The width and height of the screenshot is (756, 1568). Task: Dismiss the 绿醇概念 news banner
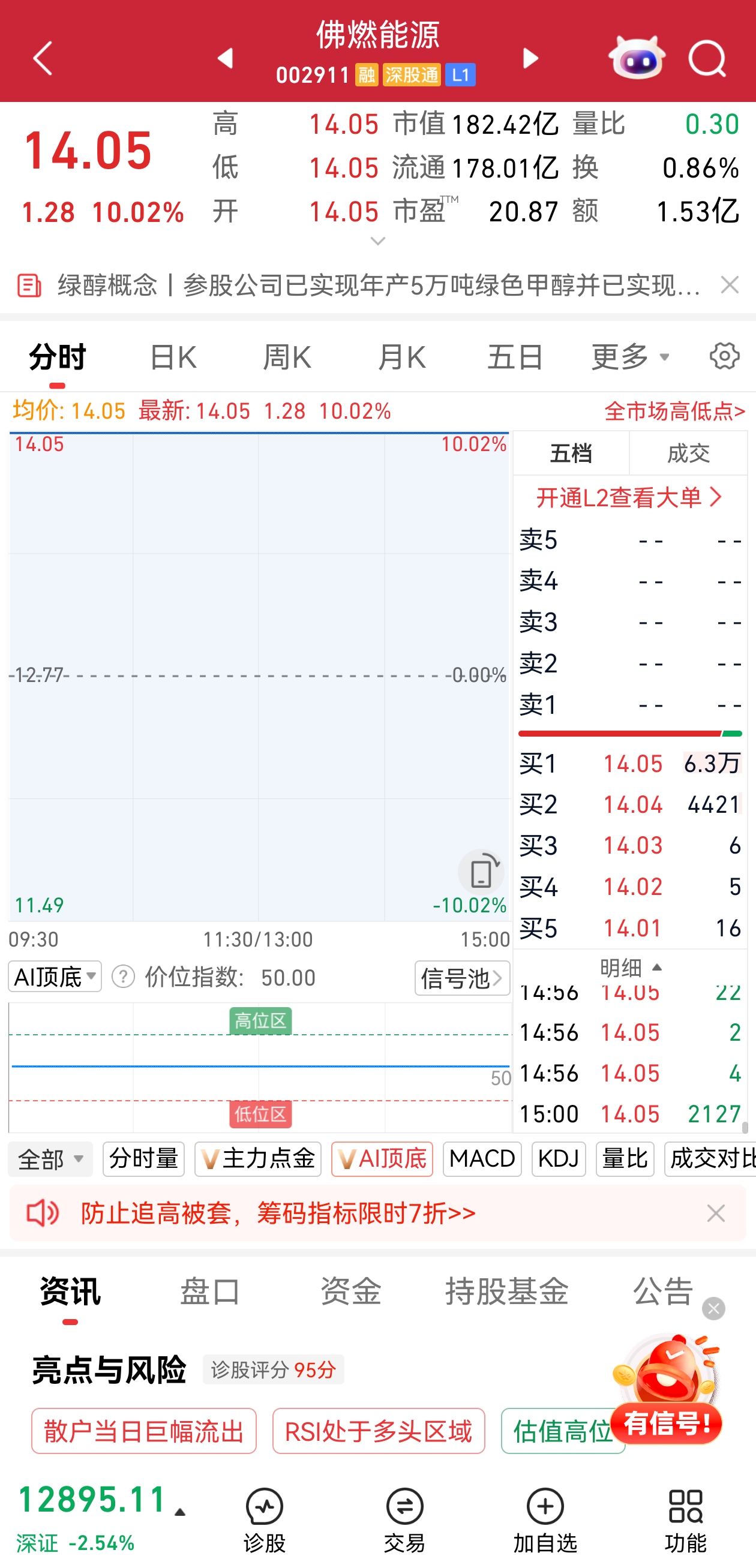(729, 285)
